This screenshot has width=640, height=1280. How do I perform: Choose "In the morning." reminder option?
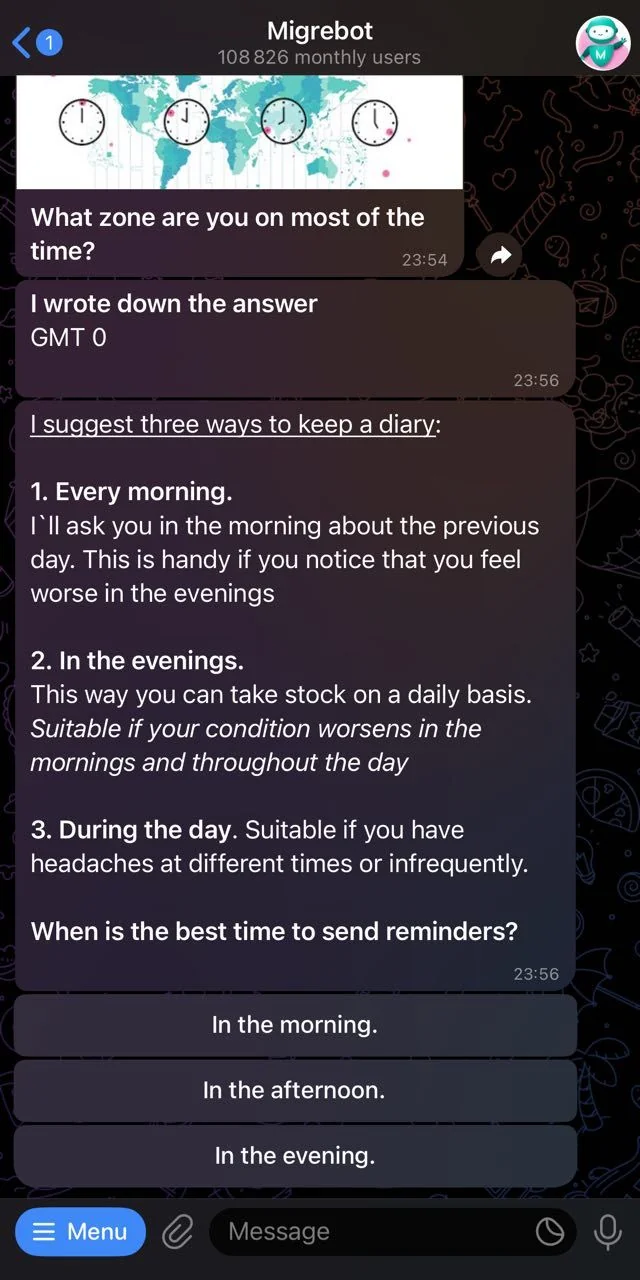tap(295, 1025)
